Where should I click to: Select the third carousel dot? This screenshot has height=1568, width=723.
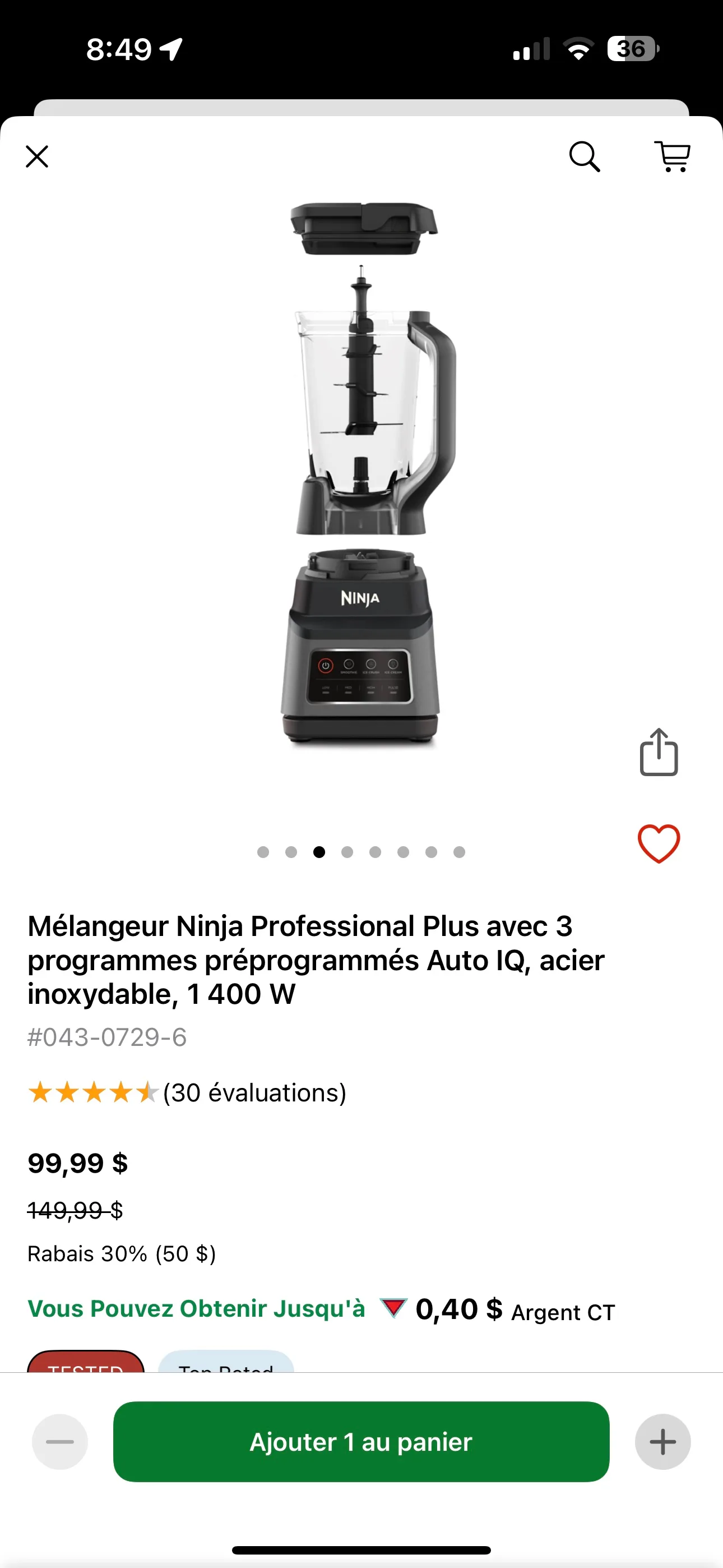pos(319,852)
